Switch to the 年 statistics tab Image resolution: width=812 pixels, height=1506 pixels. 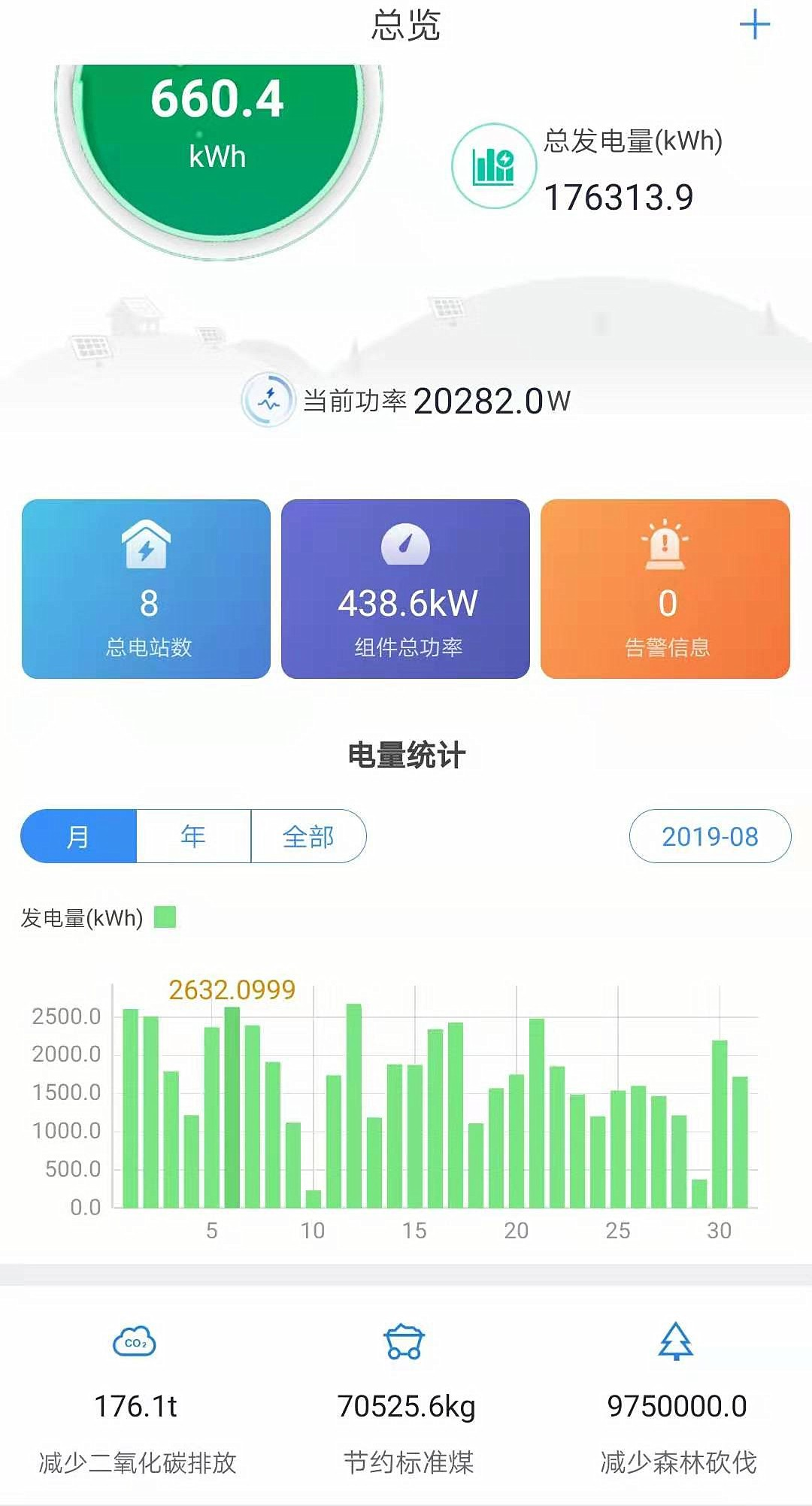[x=193, y=836]
